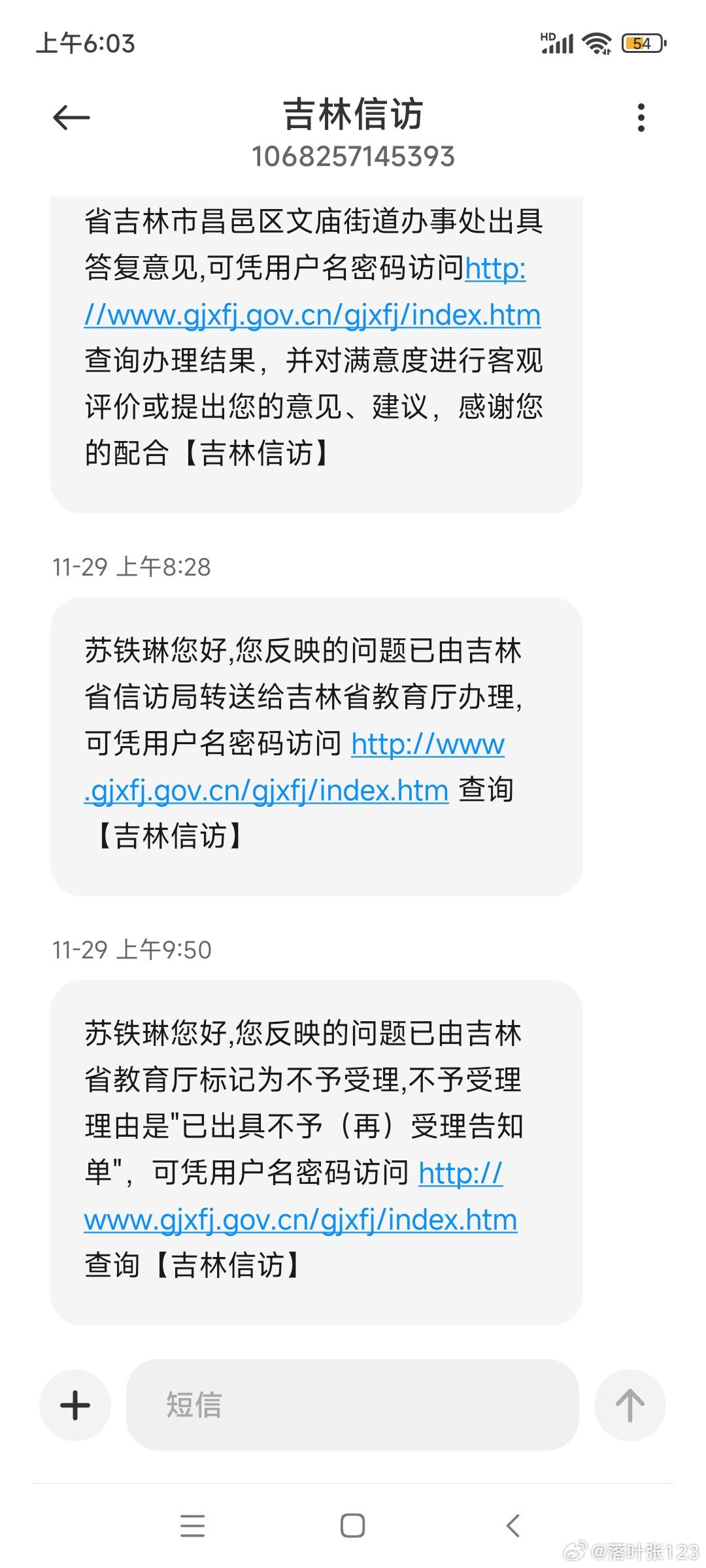706x1568 pixels.
Task: Open the three-dot overflow menu
Action: tap(641, 118)
